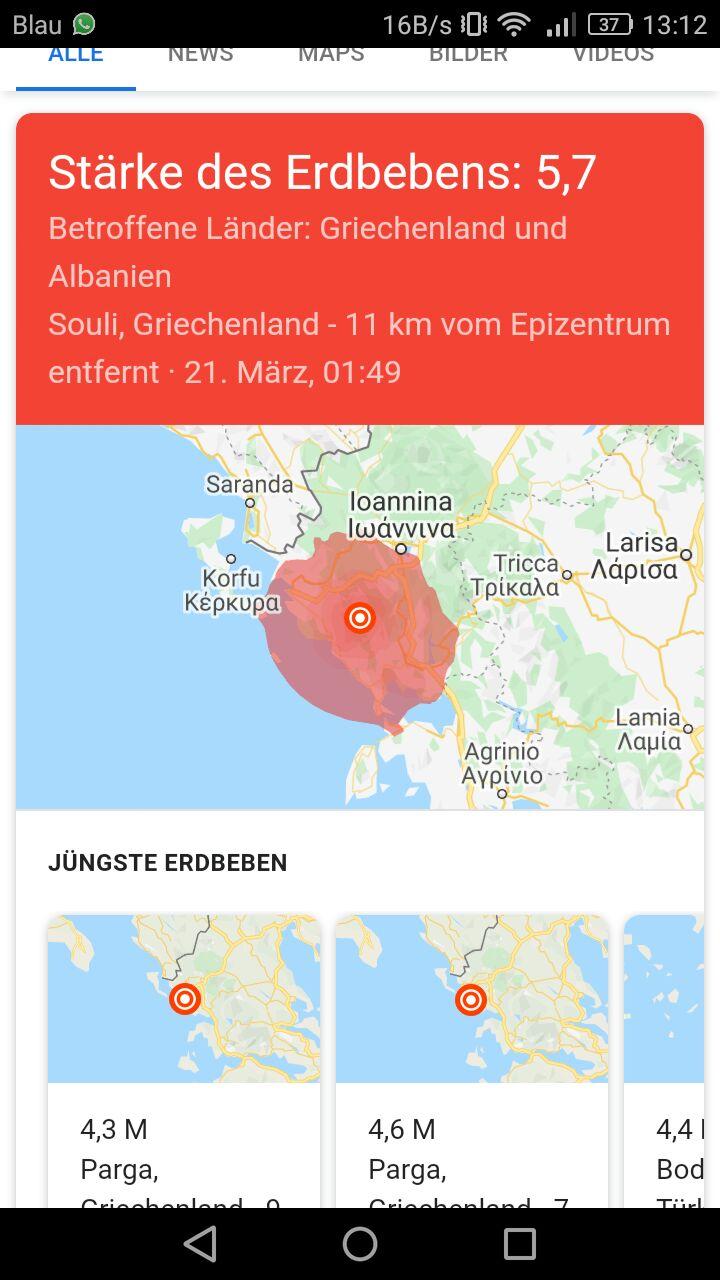The height and width of the screenshot is (1280, 720).
Task: Open the 4,4 magnitude earthquake card
Action: 665,1060
